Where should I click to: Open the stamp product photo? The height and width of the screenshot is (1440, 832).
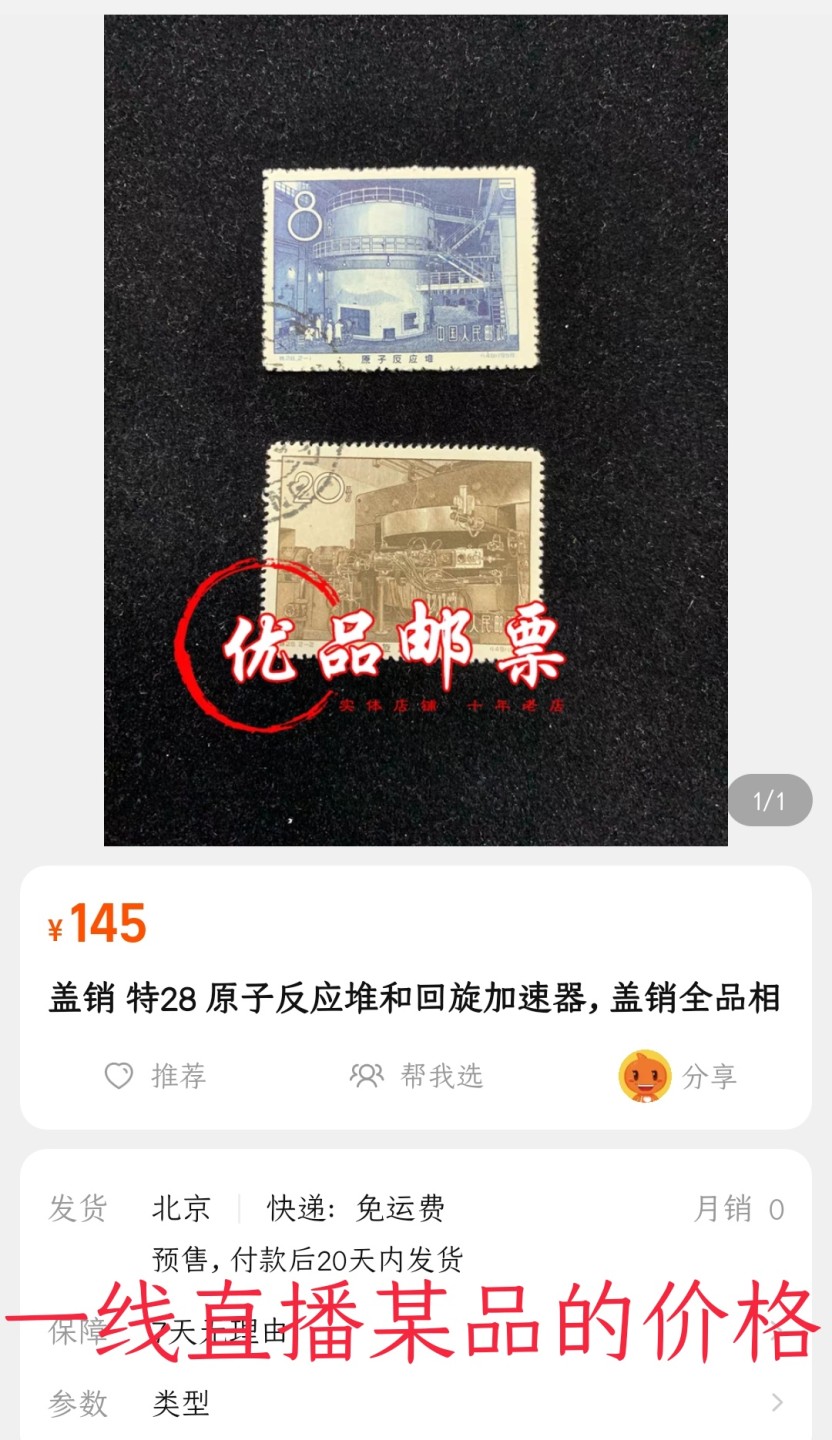tap(415, 430)
